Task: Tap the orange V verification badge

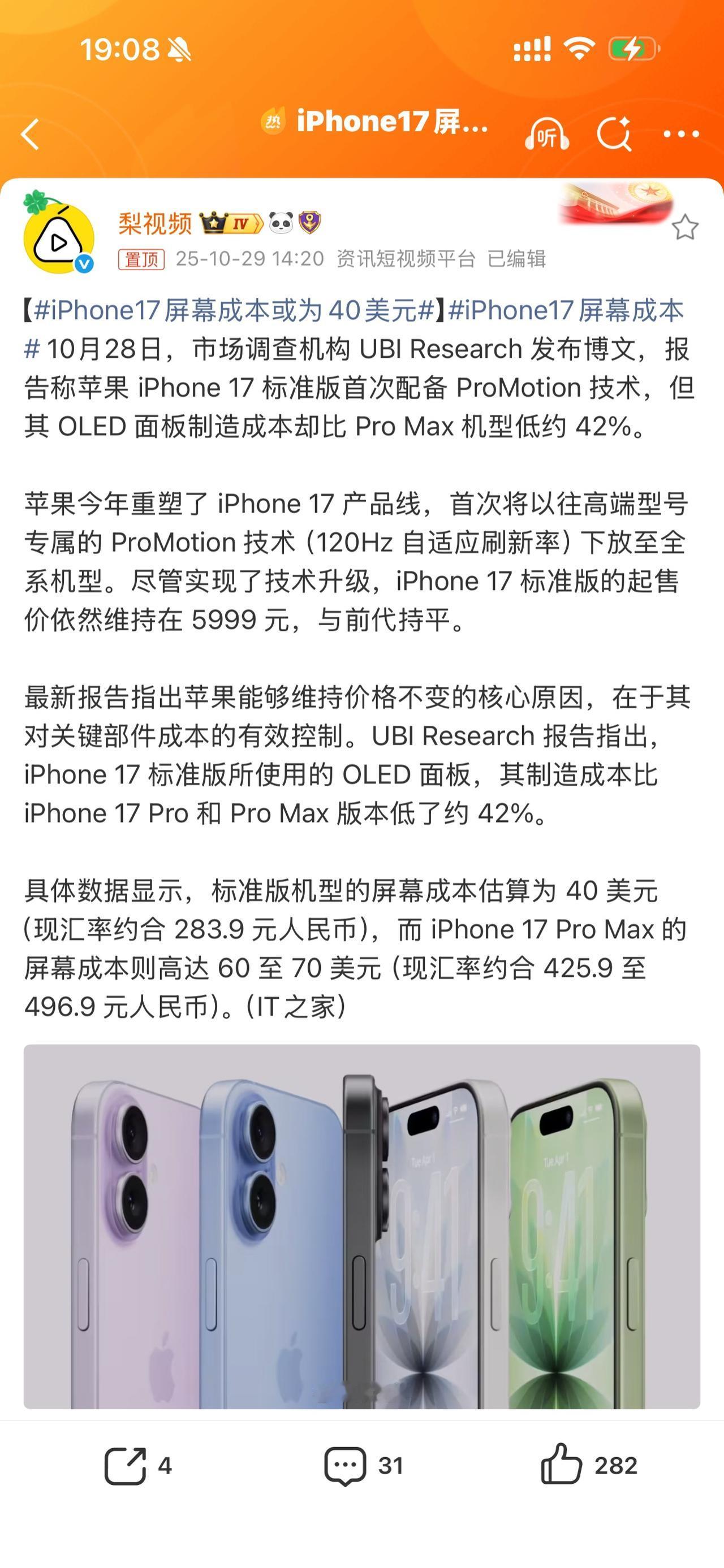Action: coord(84,264)
